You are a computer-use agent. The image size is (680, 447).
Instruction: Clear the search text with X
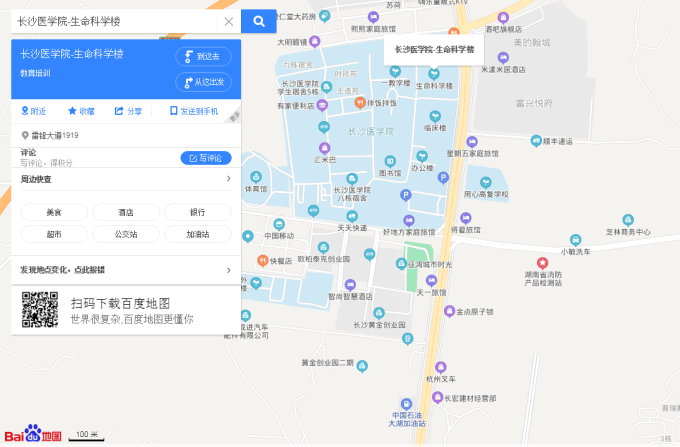(229, 21)
